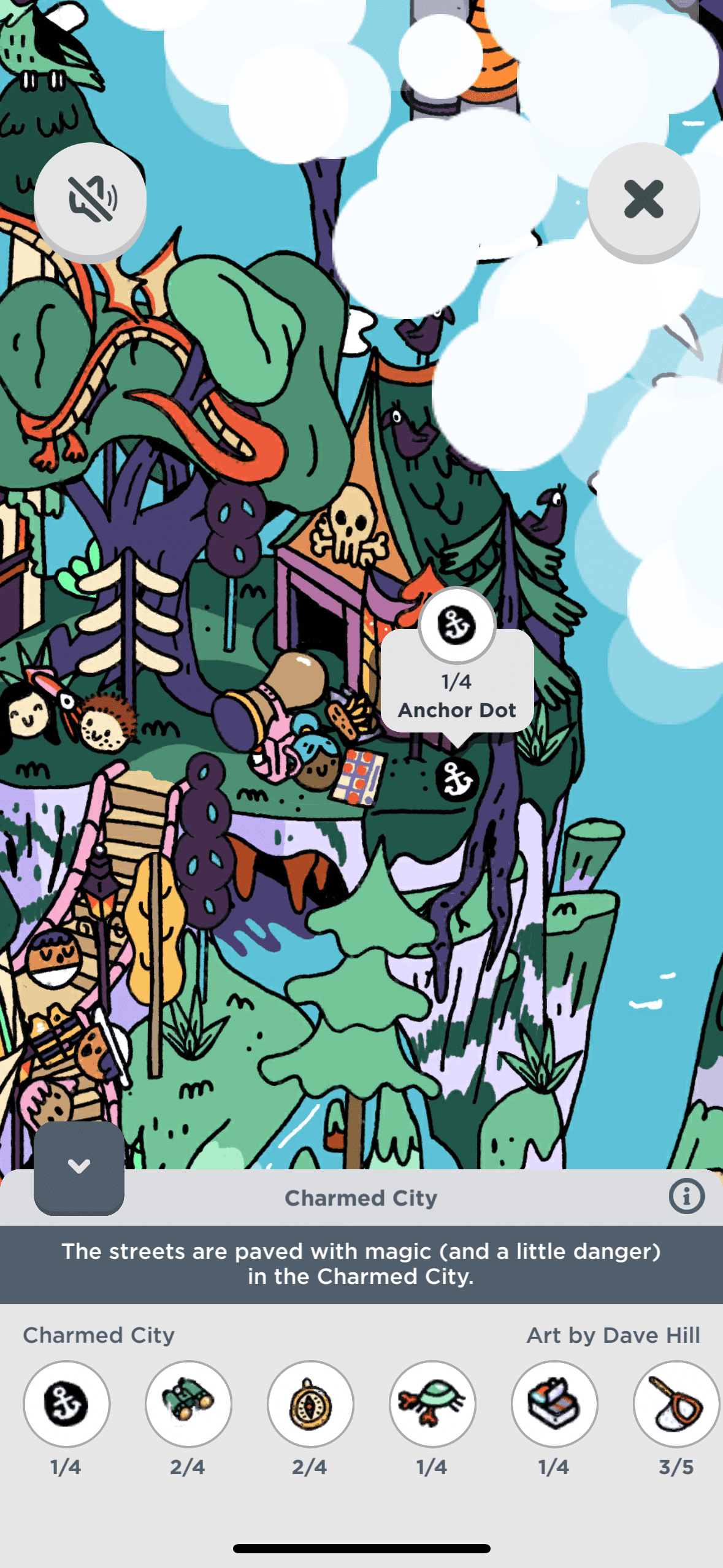Select the Anchor Dot collectible item
Screen dimensions: 723x1568
(66, 1404)
